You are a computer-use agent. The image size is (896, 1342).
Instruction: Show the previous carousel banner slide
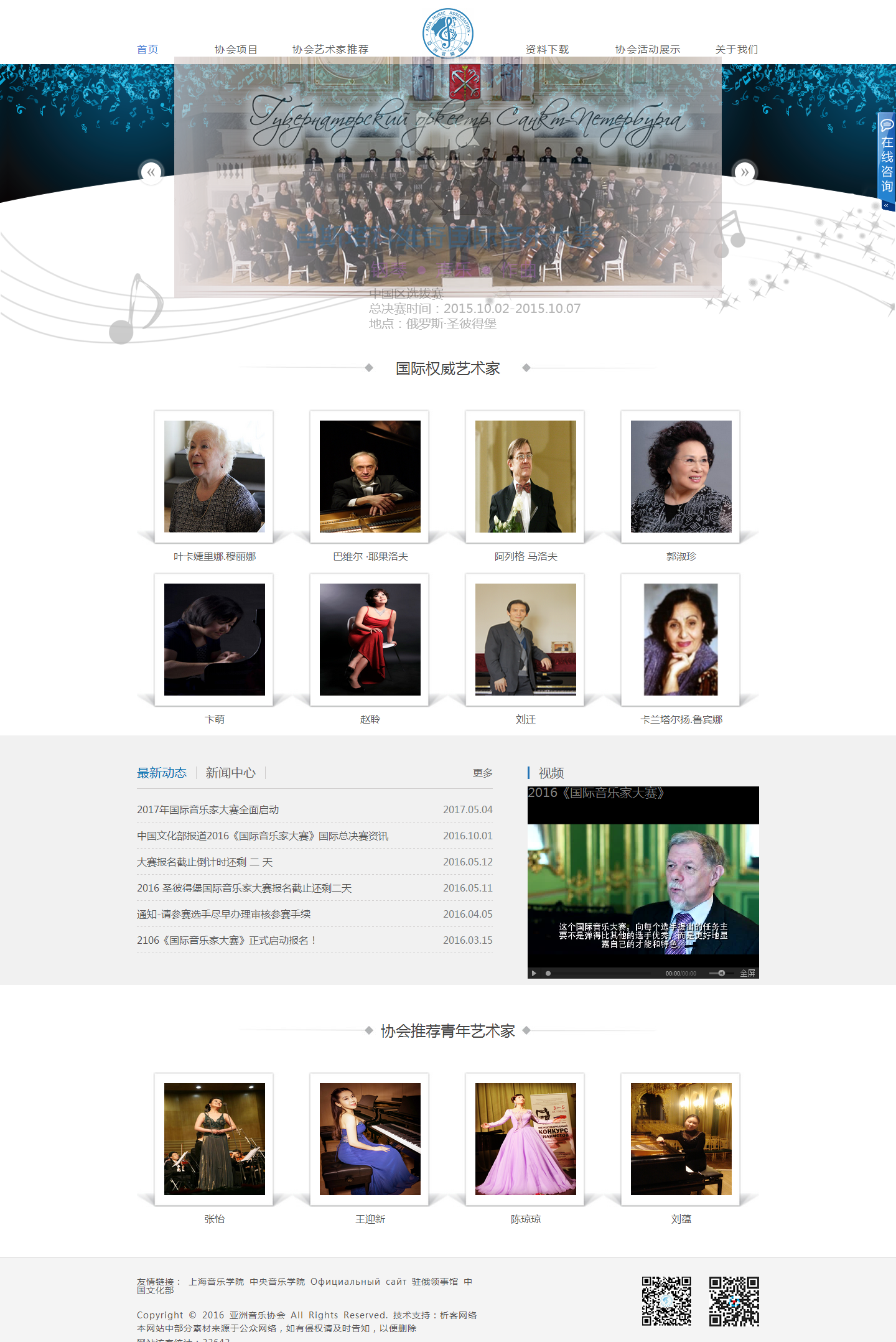[x=151, y=172]
